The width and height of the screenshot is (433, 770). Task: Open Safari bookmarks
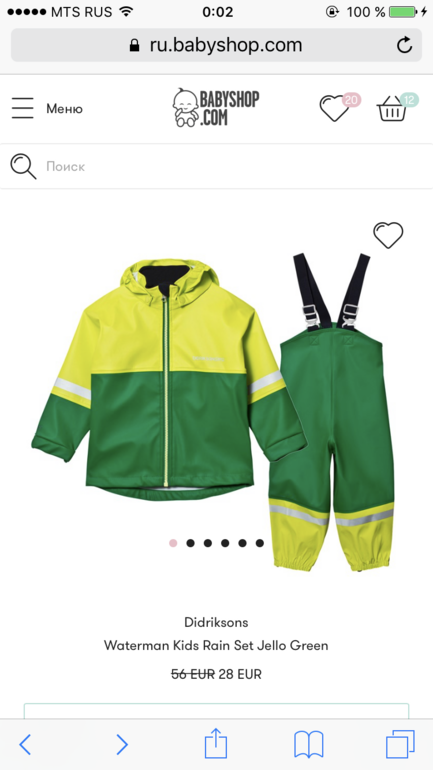click(x=308, y=744)
